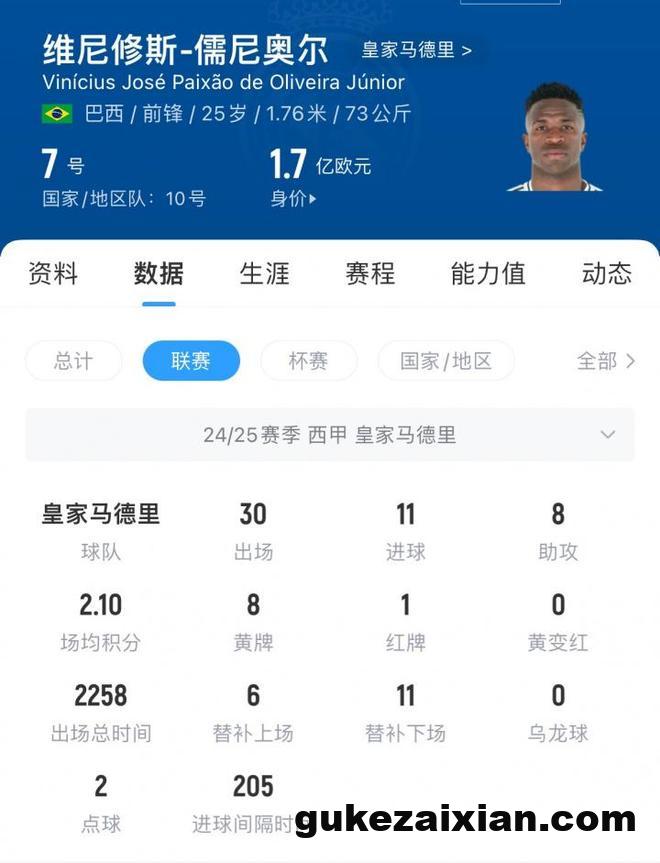Screen dimensions: 660x863
Task: Switch to the 动态 tab
Action: (x=606, y=273)
